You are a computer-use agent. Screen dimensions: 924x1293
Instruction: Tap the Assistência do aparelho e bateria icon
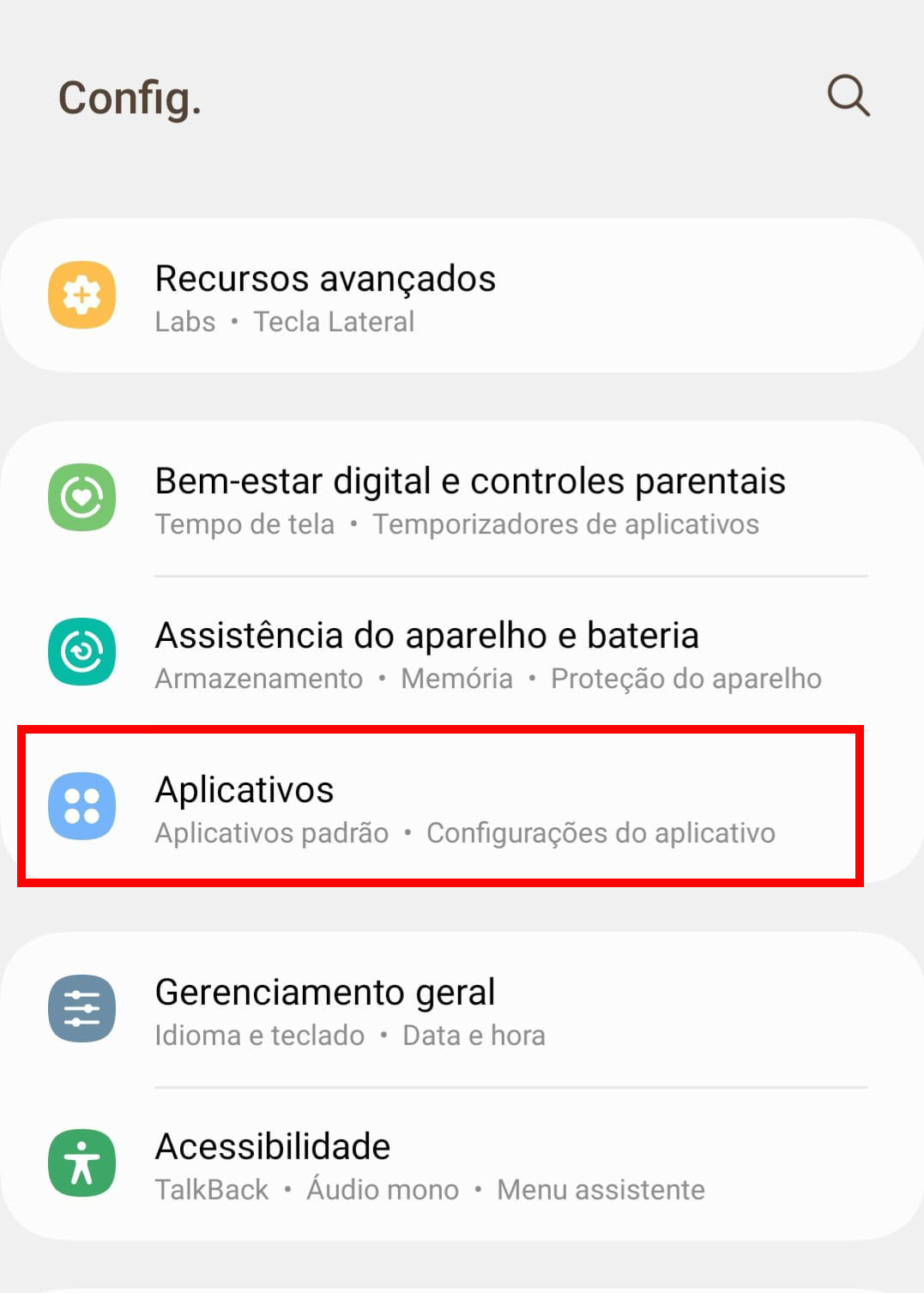(82, 652)
